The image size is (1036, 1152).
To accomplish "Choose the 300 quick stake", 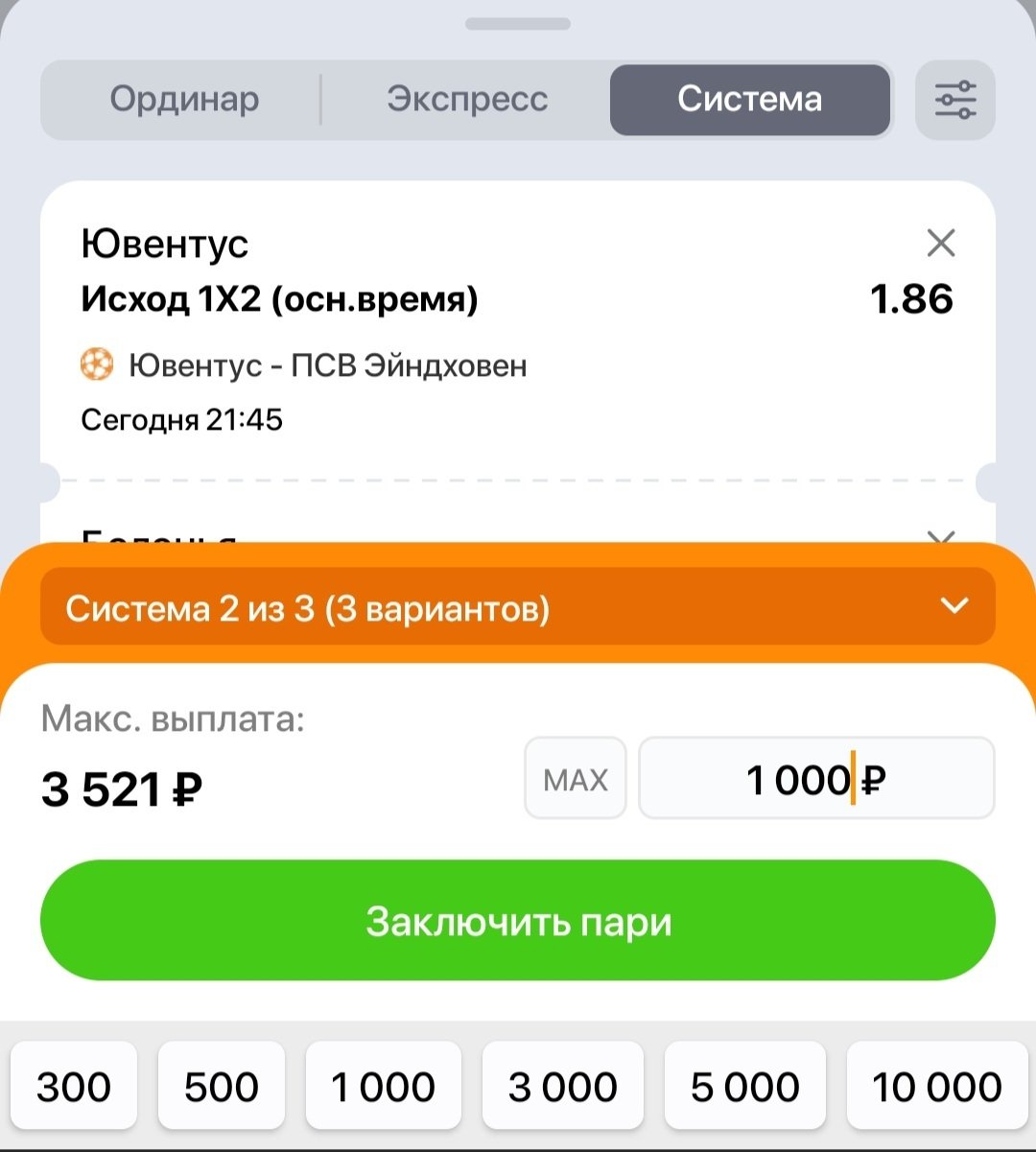I will point(74,1086).
